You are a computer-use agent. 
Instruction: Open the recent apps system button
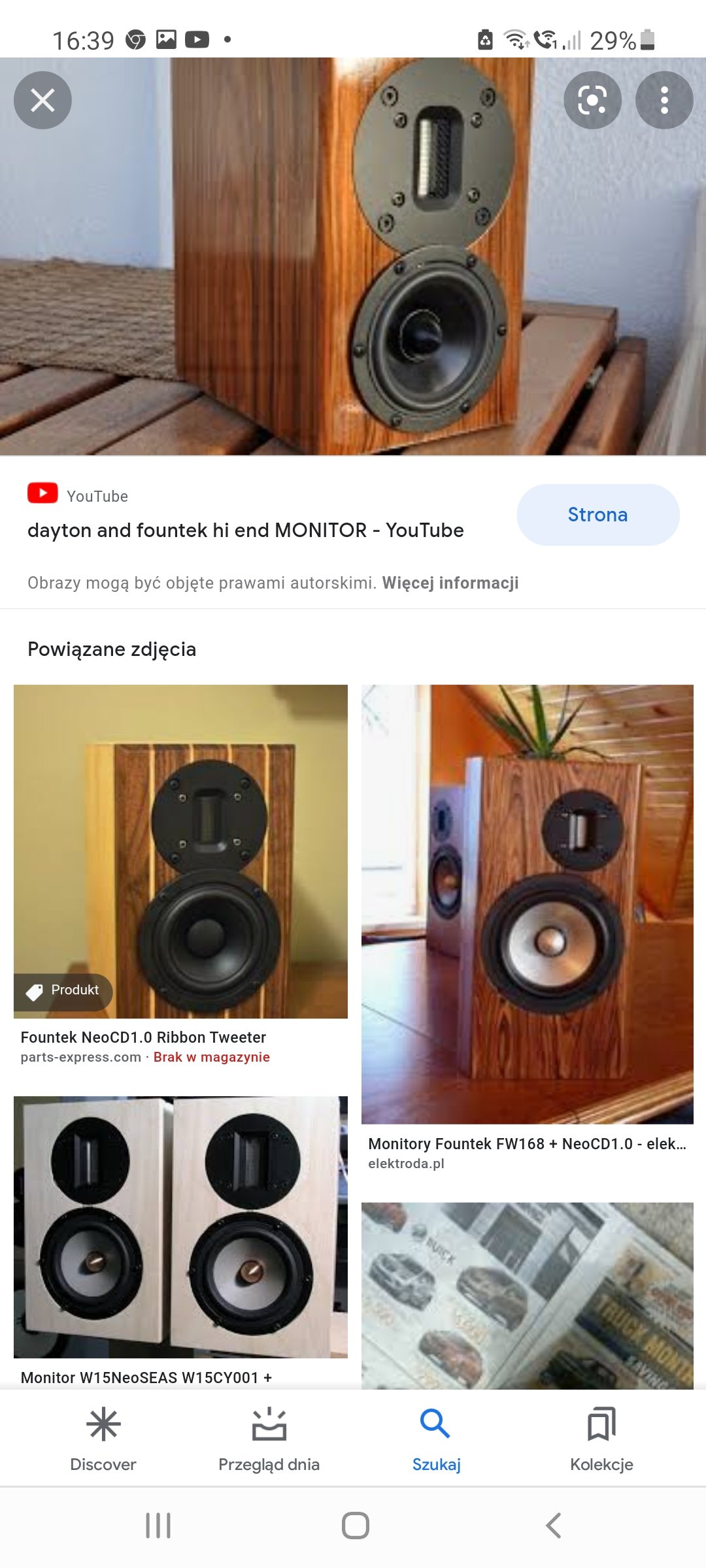[158, 1526]
